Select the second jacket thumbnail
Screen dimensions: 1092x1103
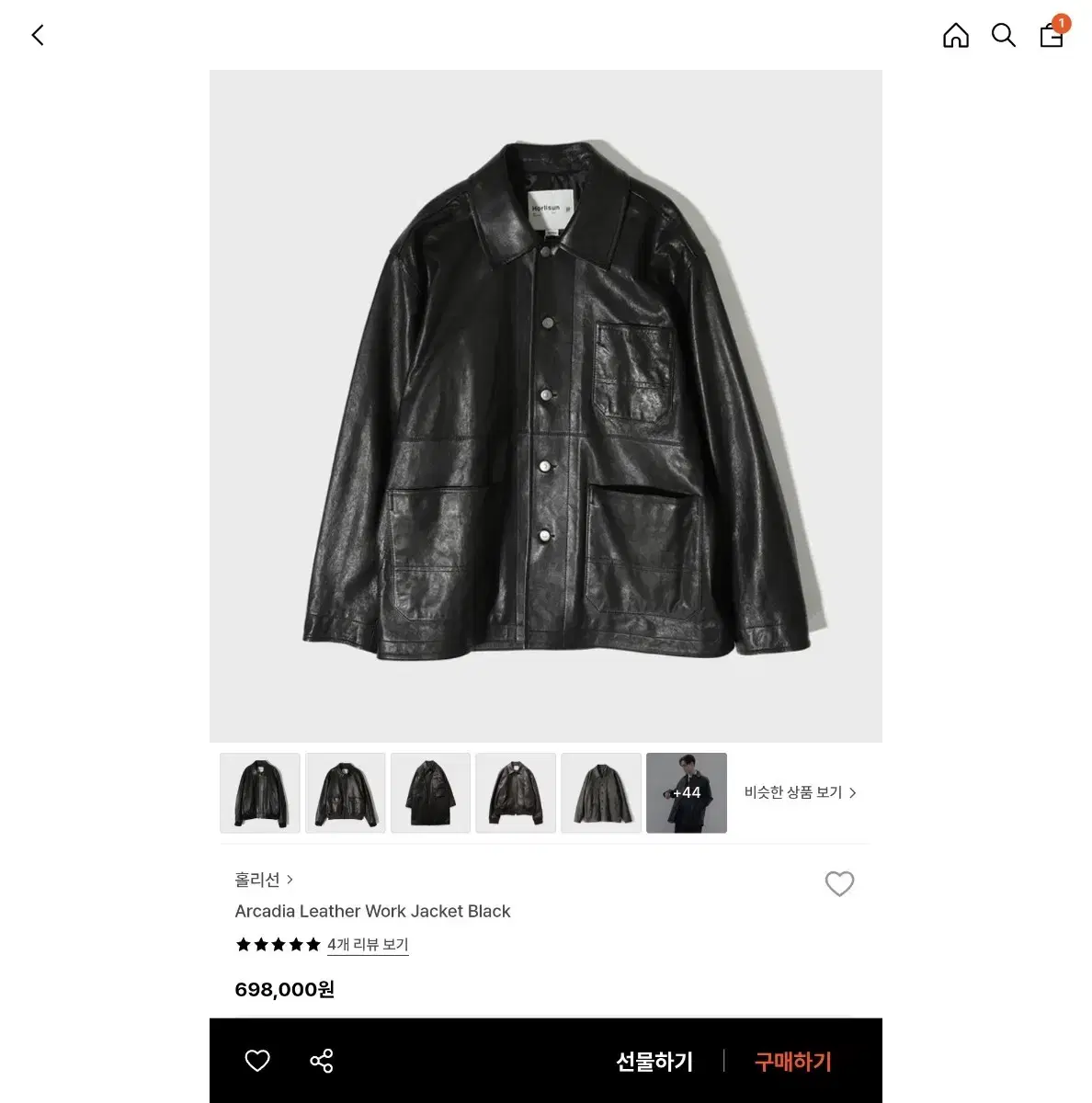click(345, 792)
